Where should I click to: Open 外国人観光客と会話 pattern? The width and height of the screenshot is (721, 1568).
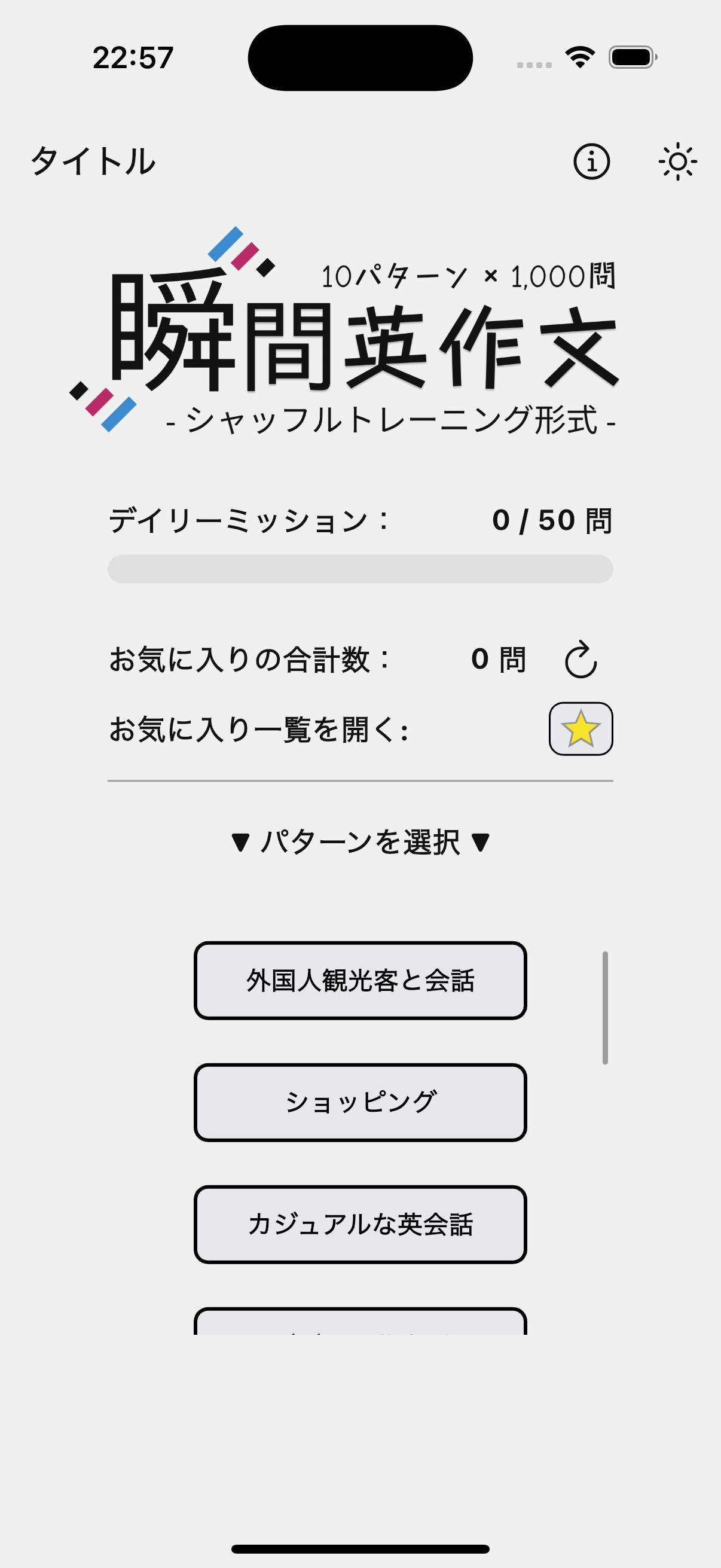pyautogui.click(x=360, y=982)
